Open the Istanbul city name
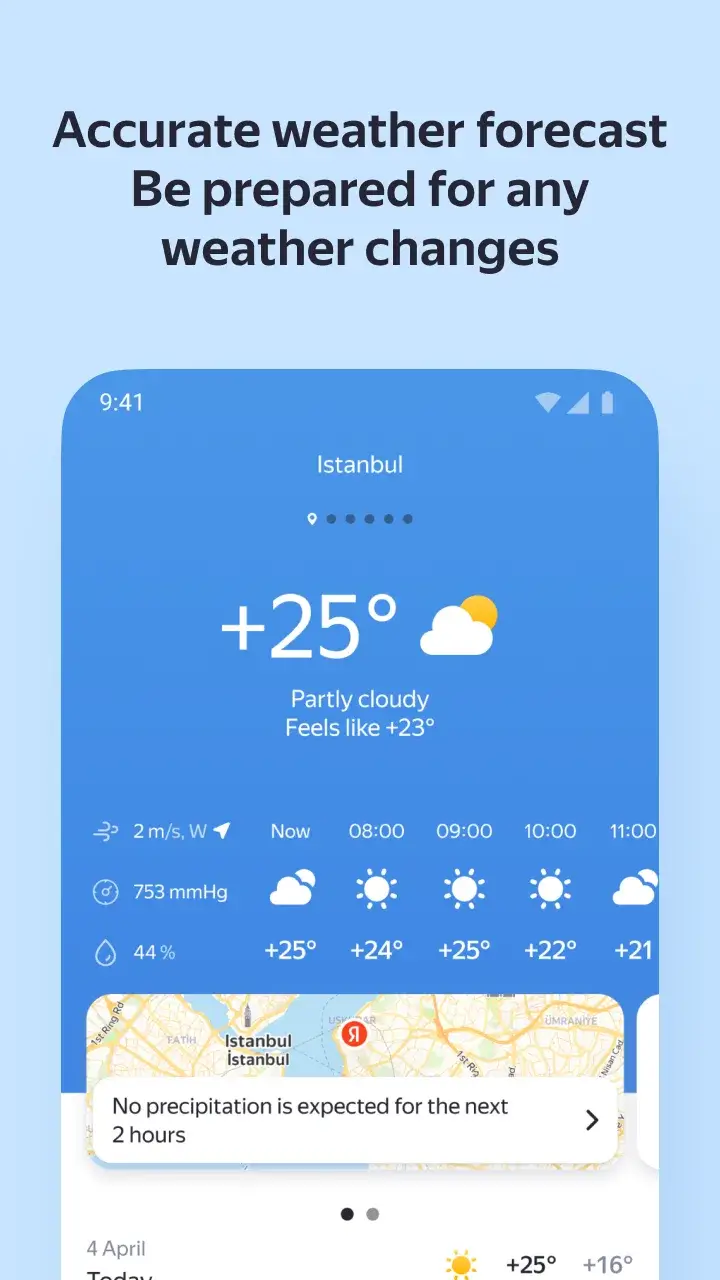Screen dimensions: 720x1280 click(360, 463)
